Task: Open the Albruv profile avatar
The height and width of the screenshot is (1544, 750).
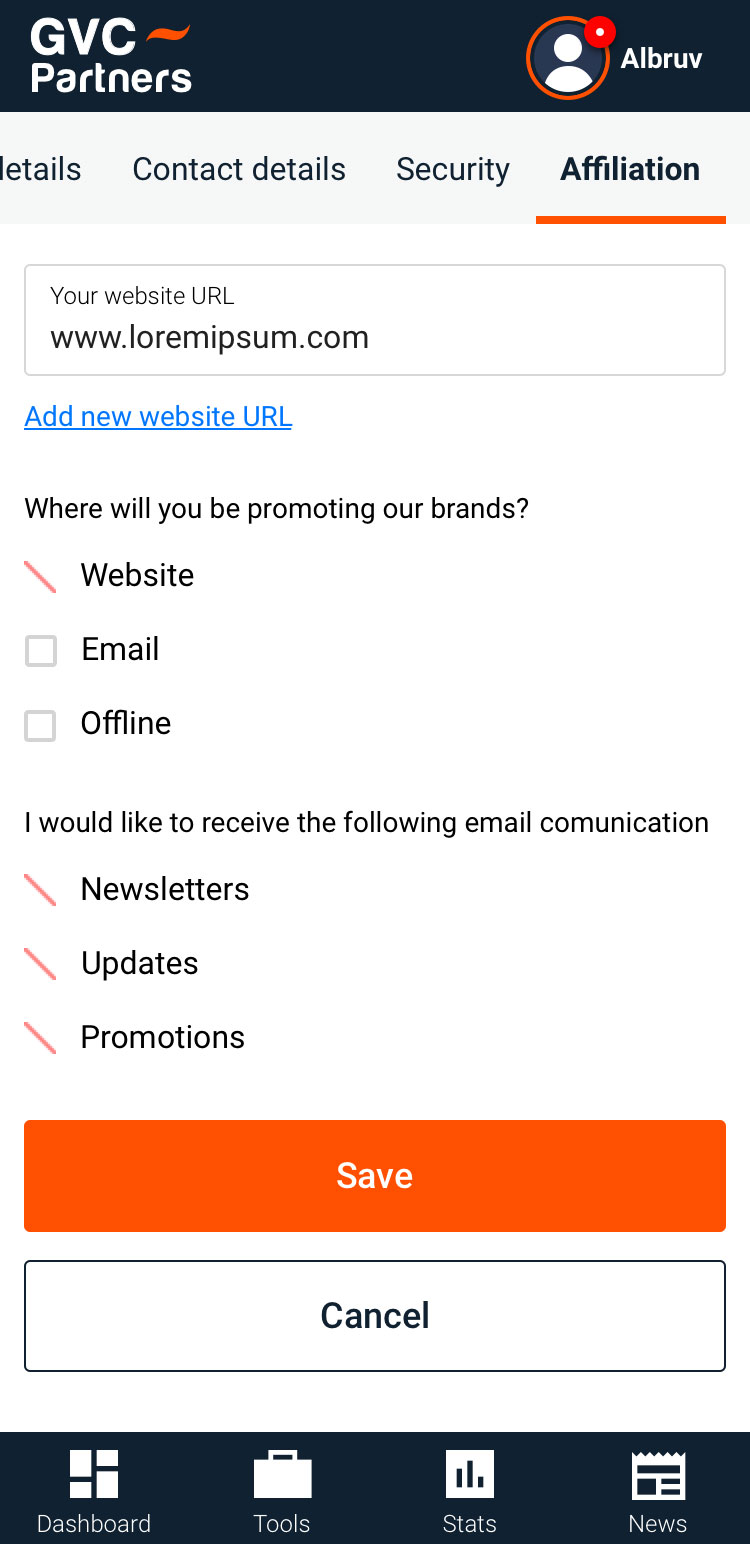Action: click(x=567, y=58)
